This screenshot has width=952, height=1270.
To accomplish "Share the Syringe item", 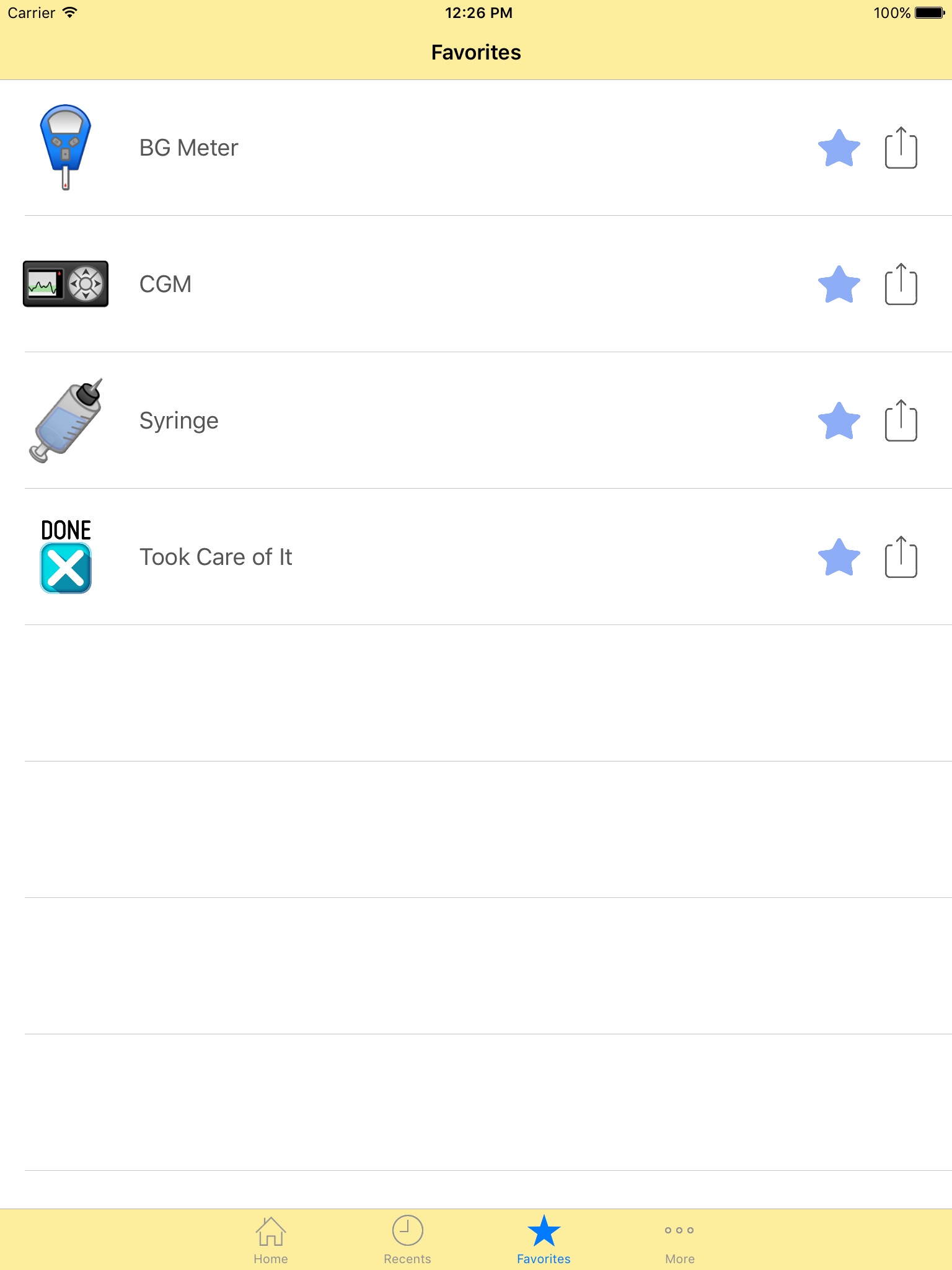I will [901, 421].
